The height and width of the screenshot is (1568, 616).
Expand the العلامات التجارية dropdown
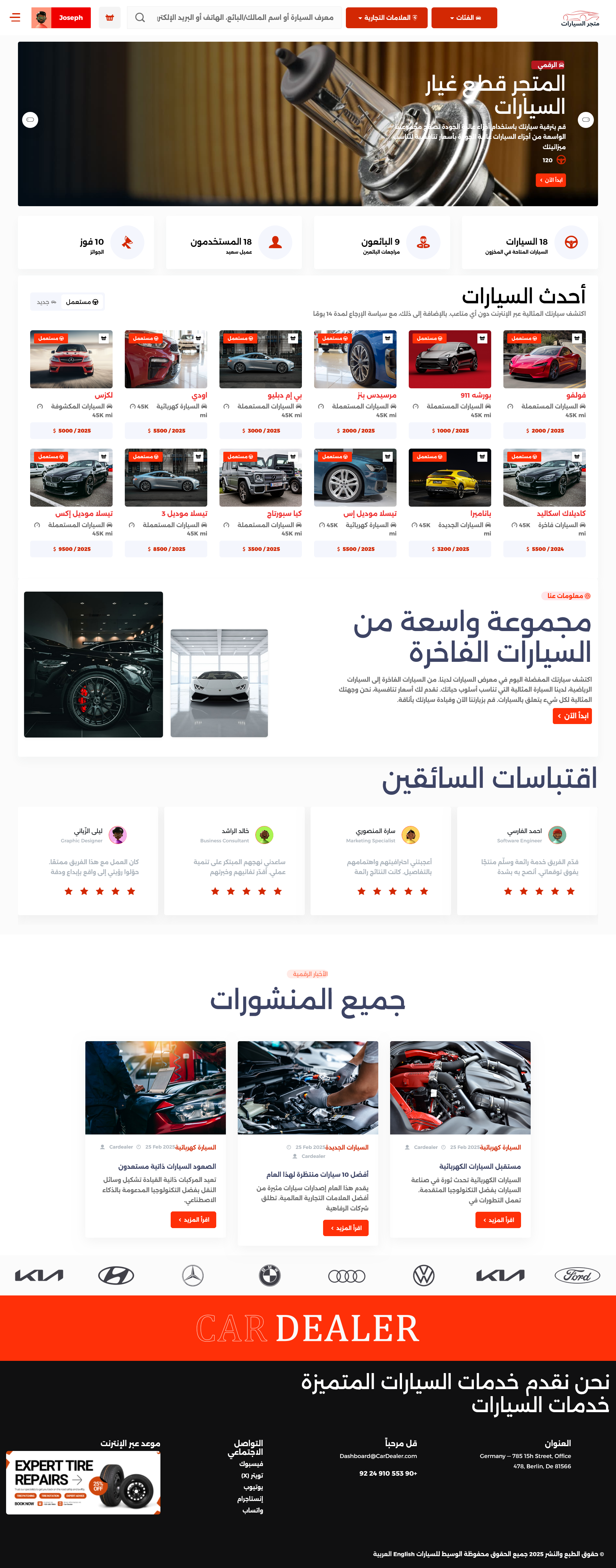point(386,18)
